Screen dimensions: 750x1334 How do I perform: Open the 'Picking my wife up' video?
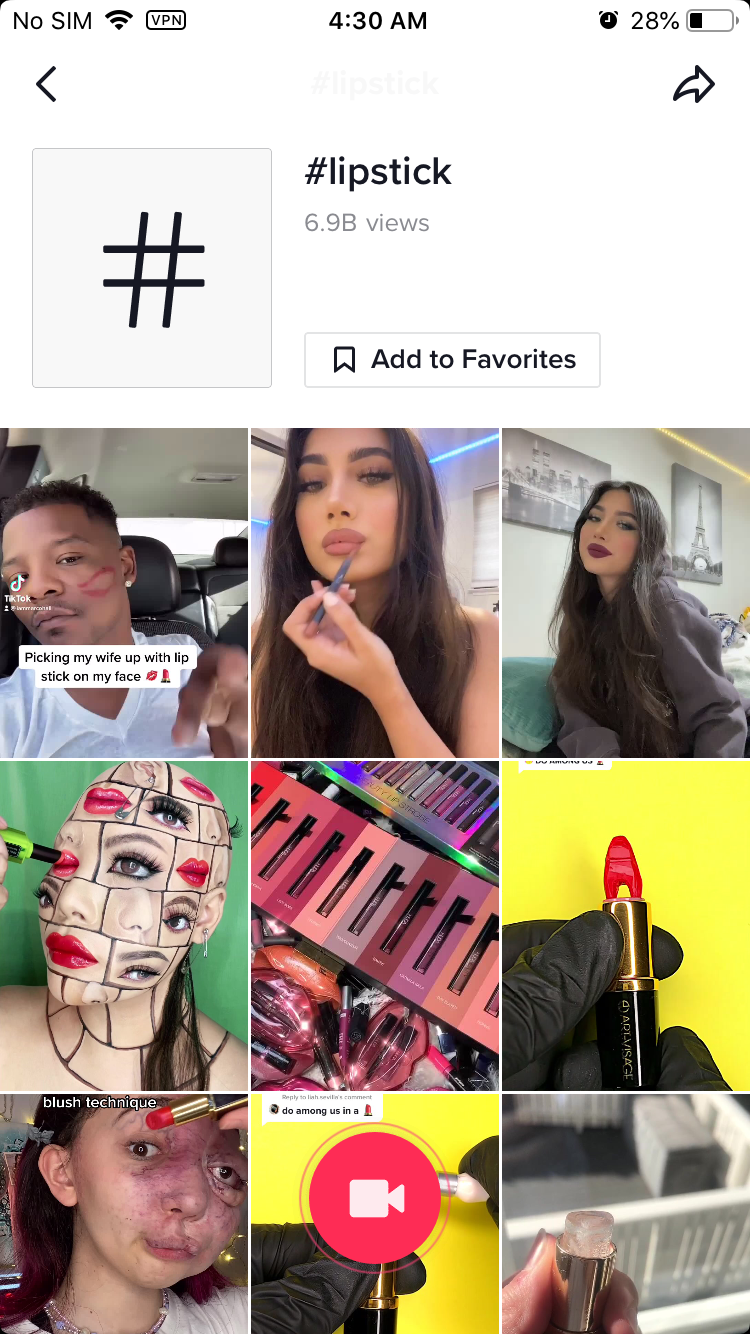click(124, 592)
